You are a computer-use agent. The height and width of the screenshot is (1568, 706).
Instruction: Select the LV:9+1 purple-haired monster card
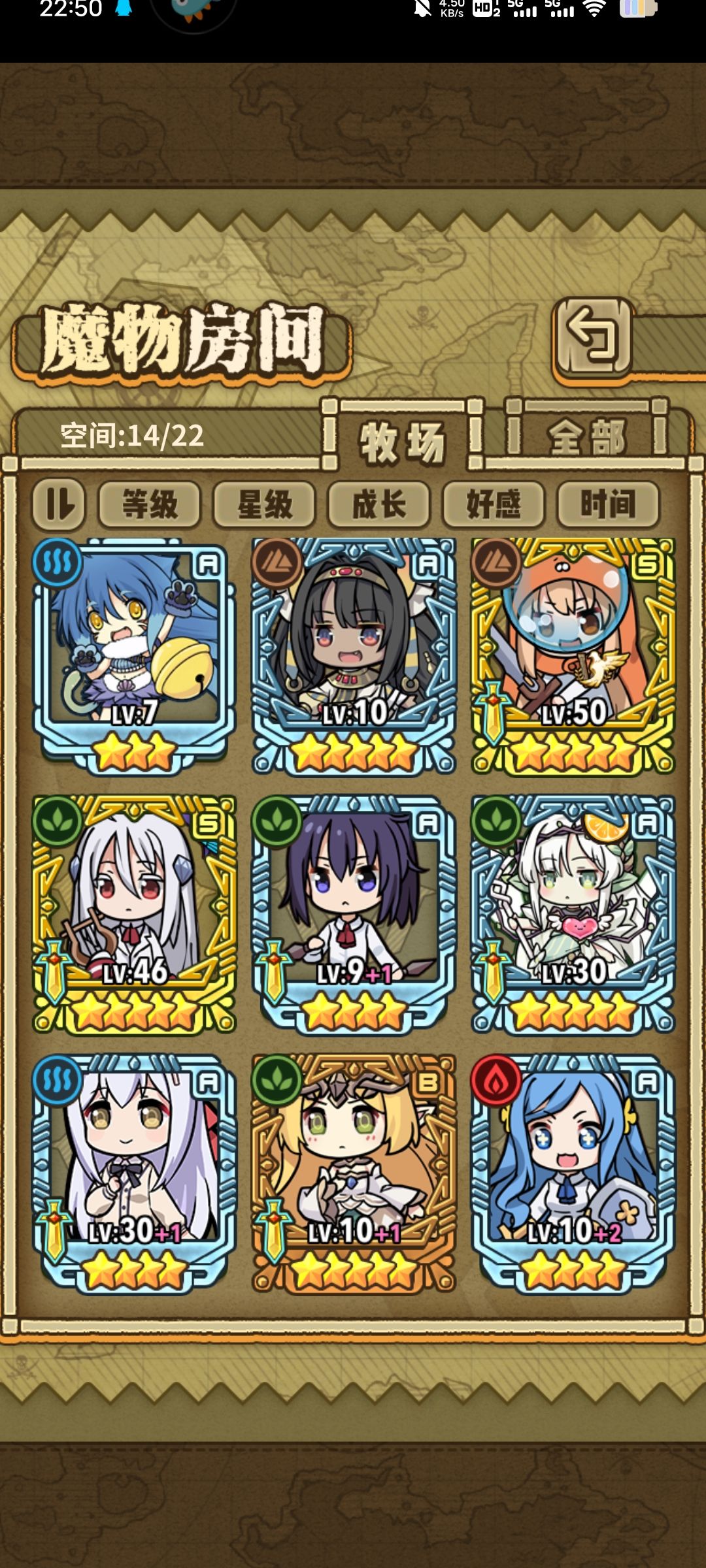(x=354, y=915)
